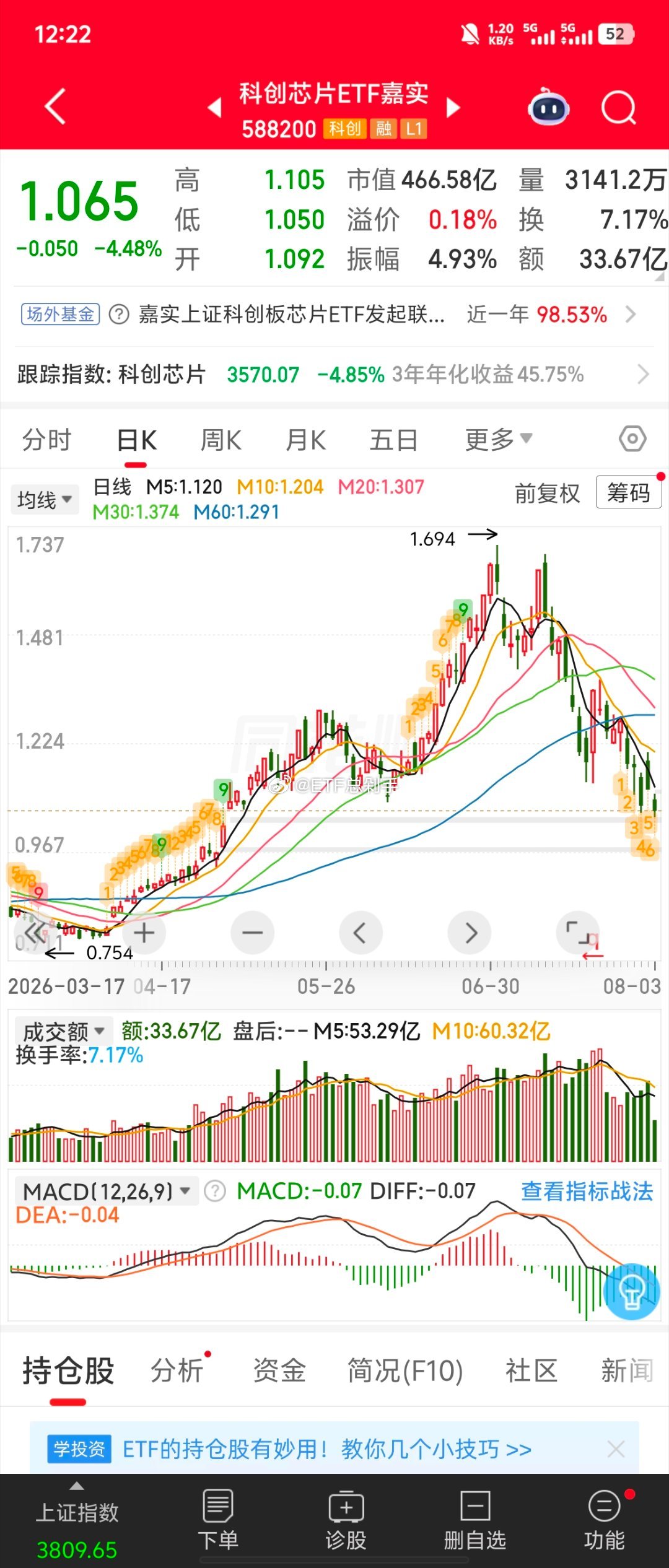This screenshot has width=669, height=1568.
Task: Switch to the 资金 tab
Action: (279, 1370)
